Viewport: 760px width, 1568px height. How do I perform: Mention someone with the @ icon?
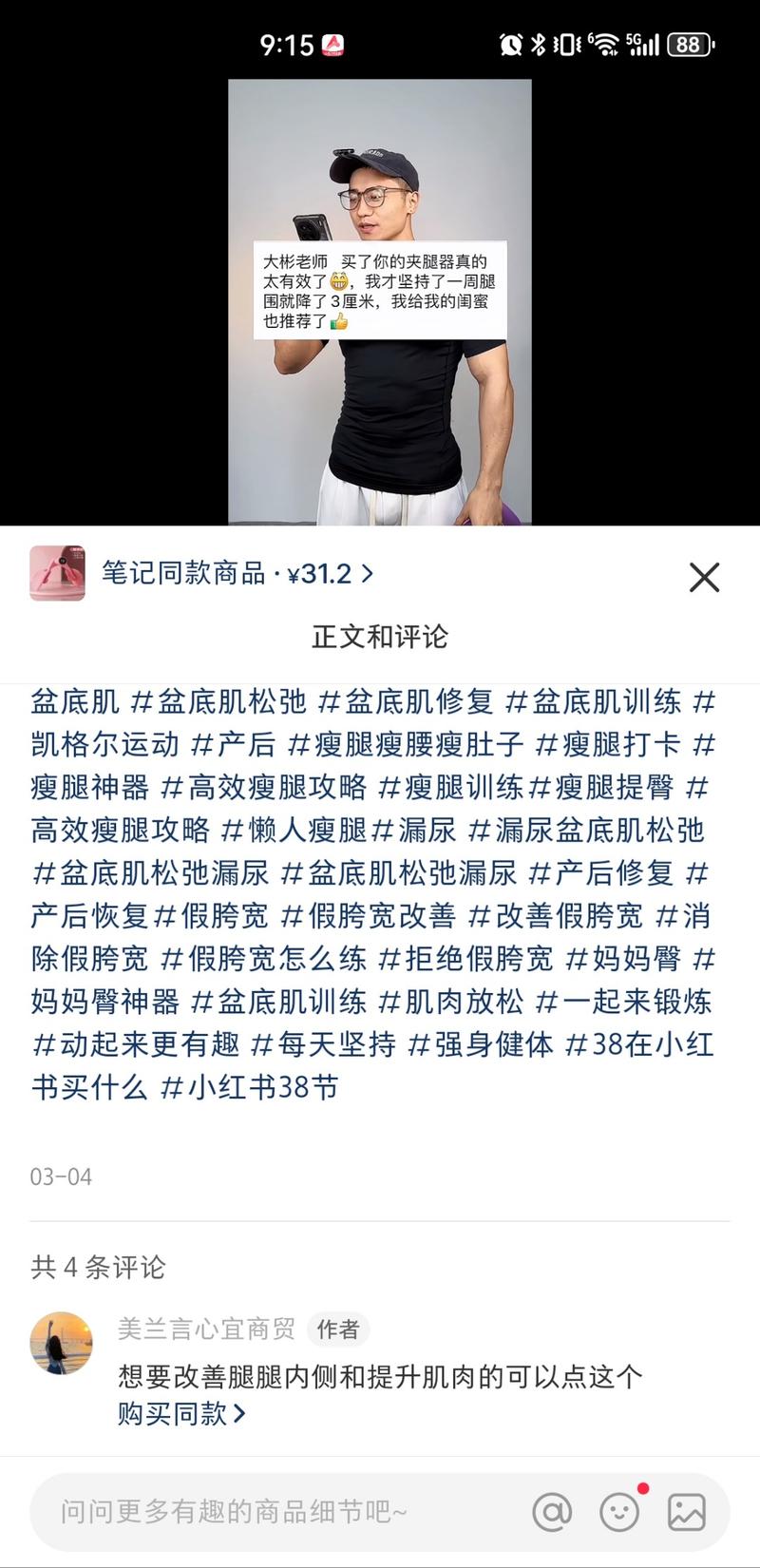click(x=552, y=1511)
